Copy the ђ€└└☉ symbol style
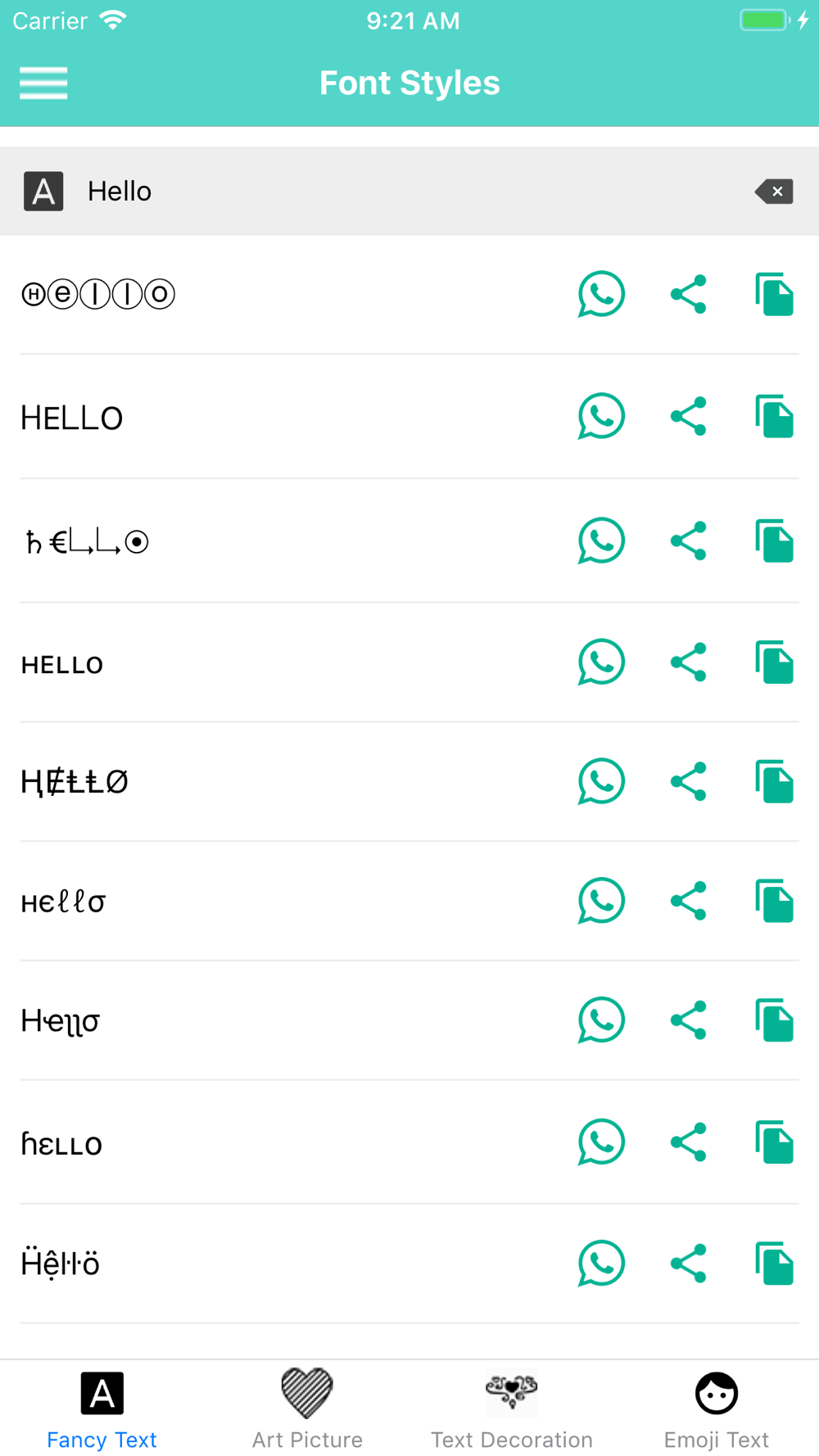The height and width of the screenshot is (1456, 819). [x=774, y=541]
